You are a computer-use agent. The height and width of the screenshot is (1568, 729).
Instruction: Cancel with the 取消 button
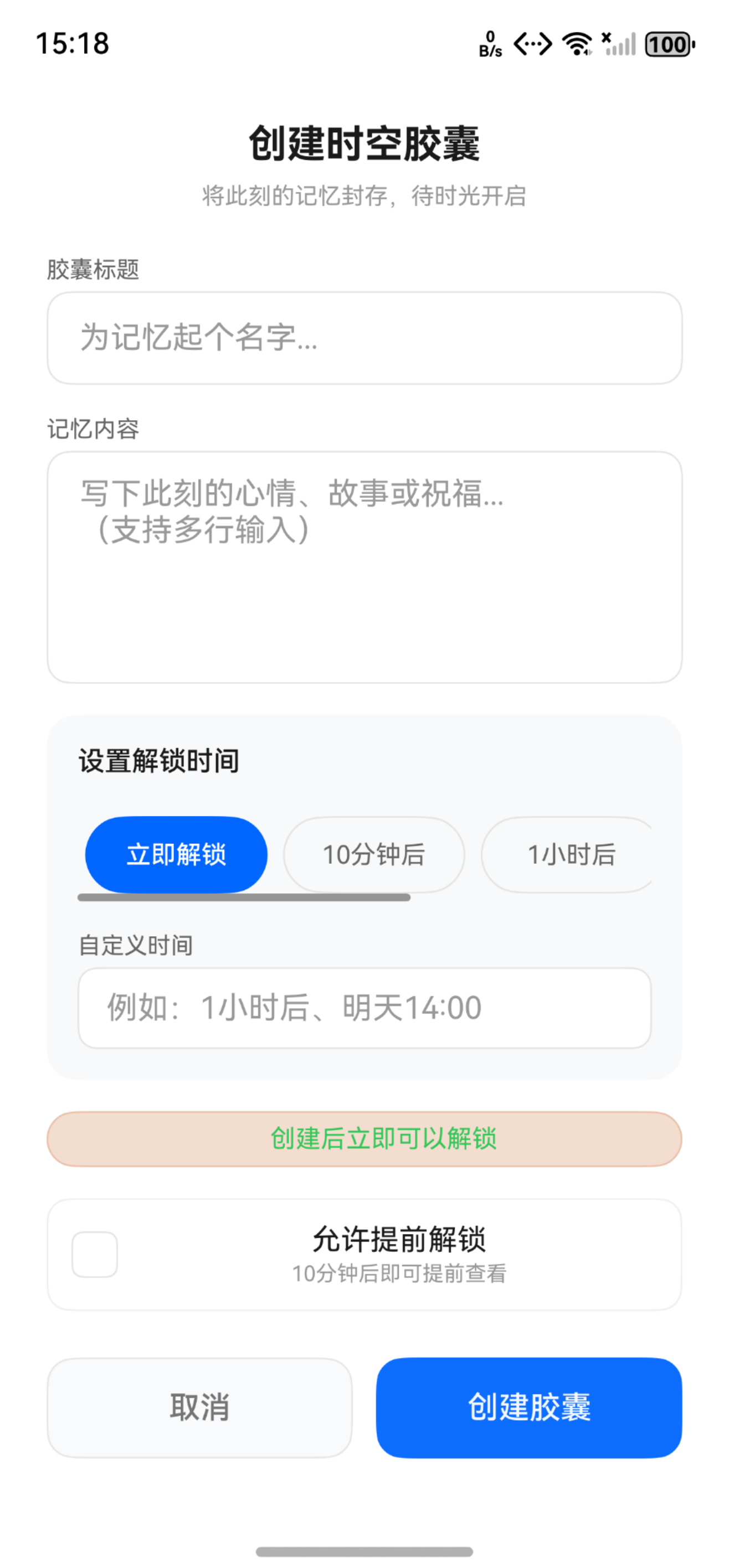(200, 1407)
